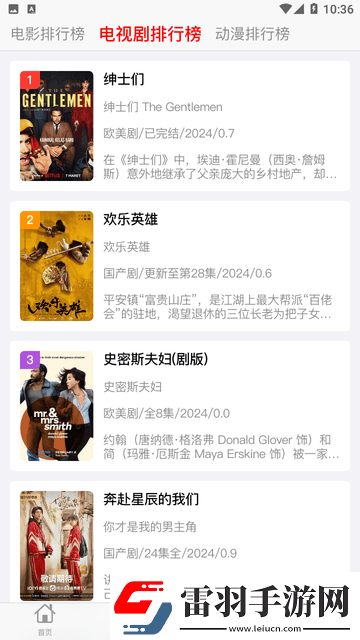Open 史密斯夫妇(剧版) details

pos(180,406)
